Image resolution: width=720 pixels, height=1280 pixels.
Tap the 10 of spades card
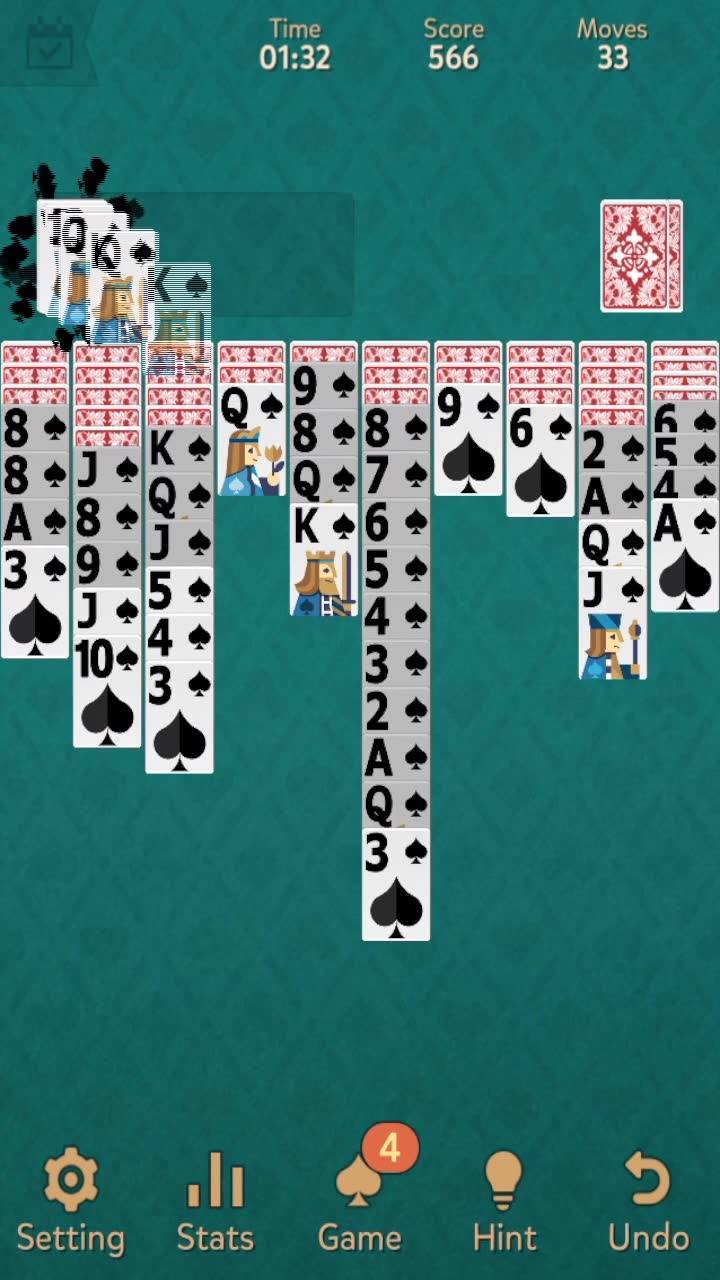(107, 693)
